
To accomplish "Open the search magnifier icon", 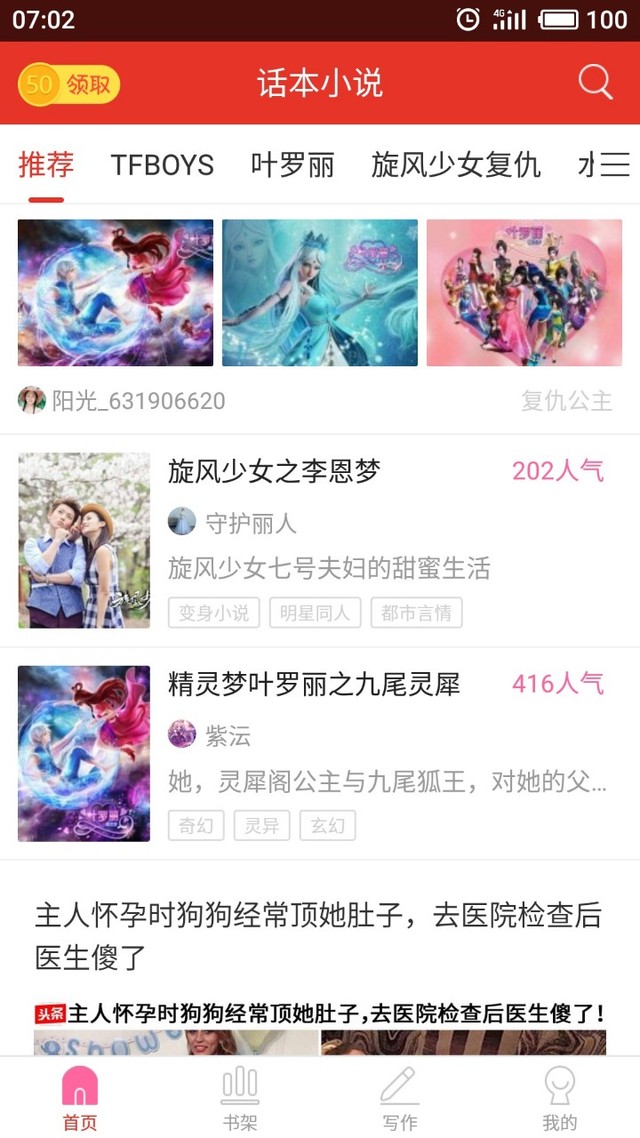I will tap(595, 82).
